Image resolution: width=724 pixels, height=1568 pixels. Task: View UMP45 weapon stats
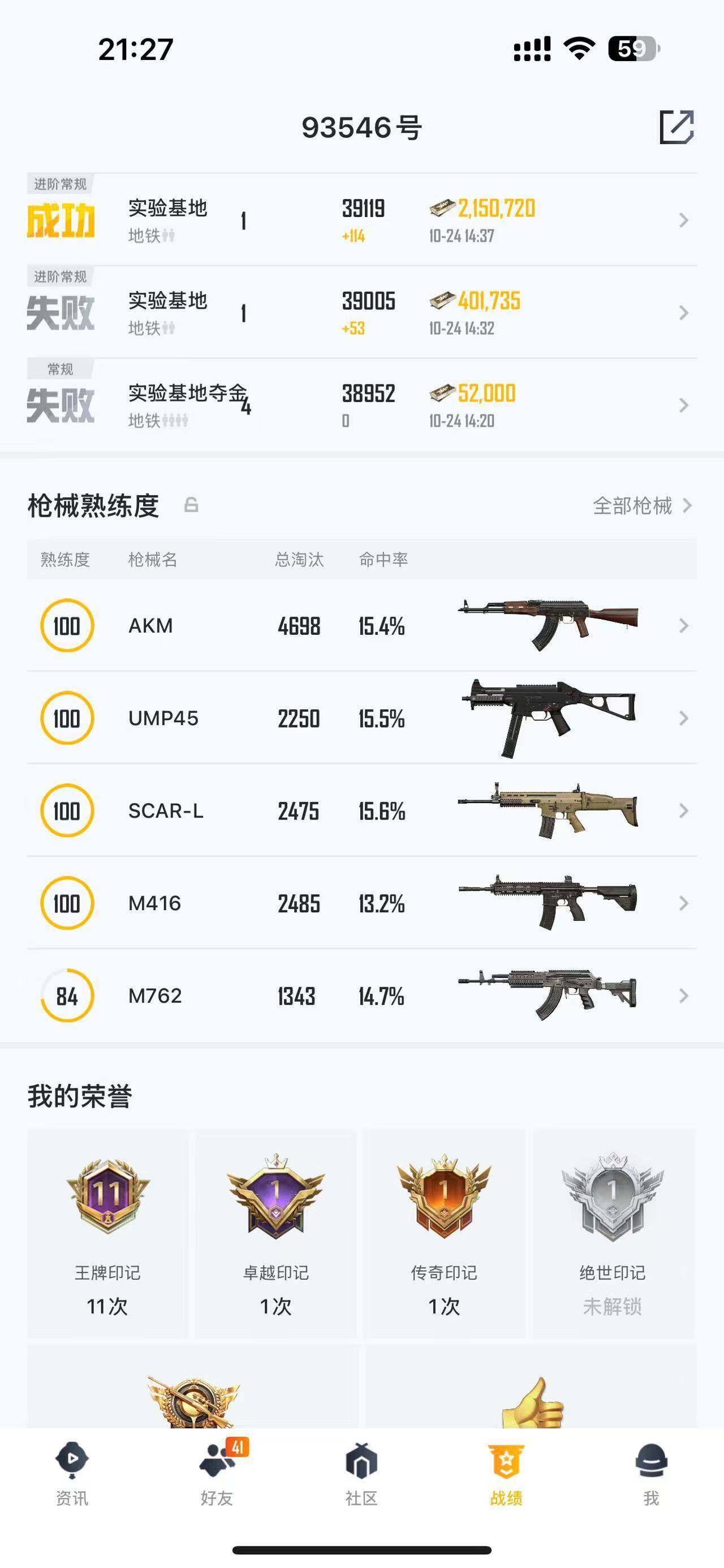(x=361, y=718)
